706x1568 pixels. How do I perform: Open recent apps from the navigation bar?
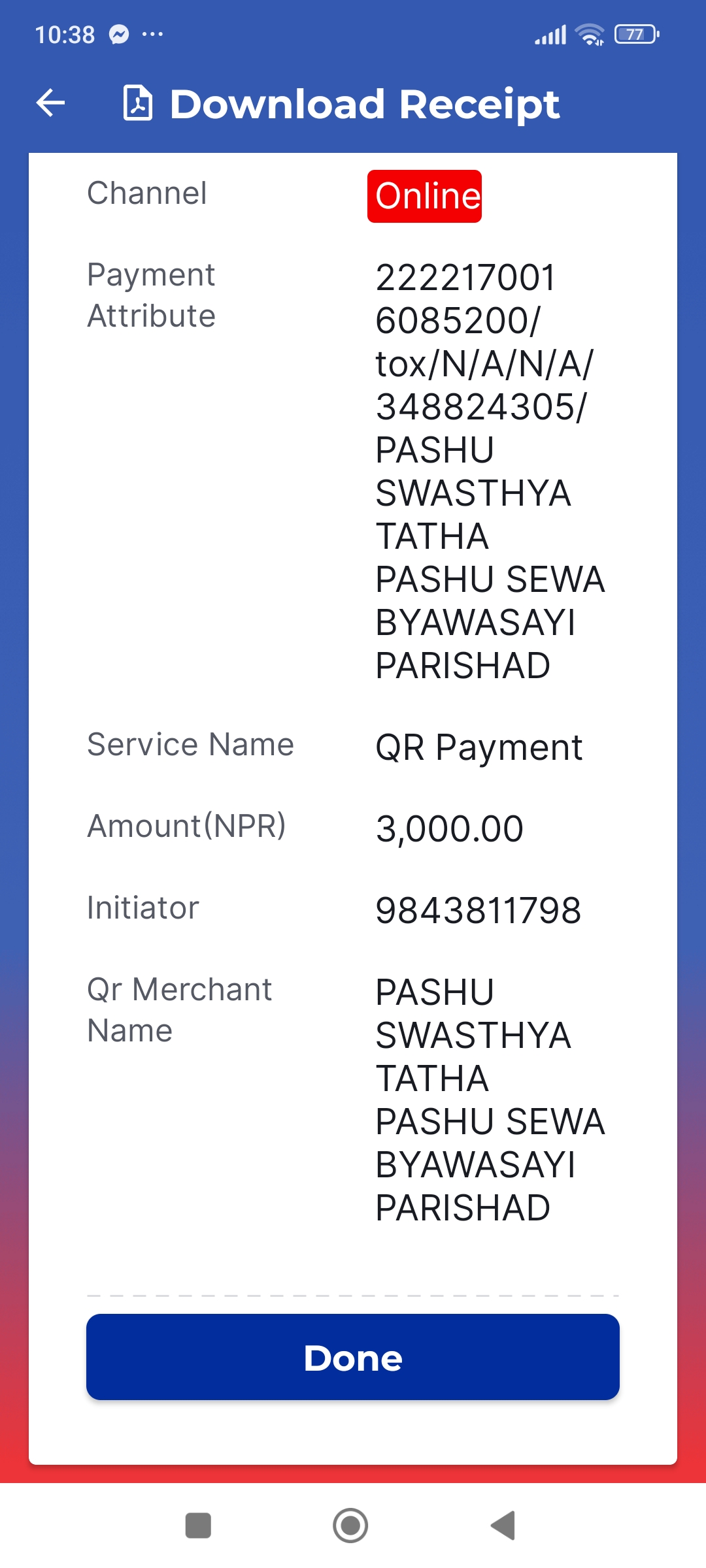coord(198,1526)
